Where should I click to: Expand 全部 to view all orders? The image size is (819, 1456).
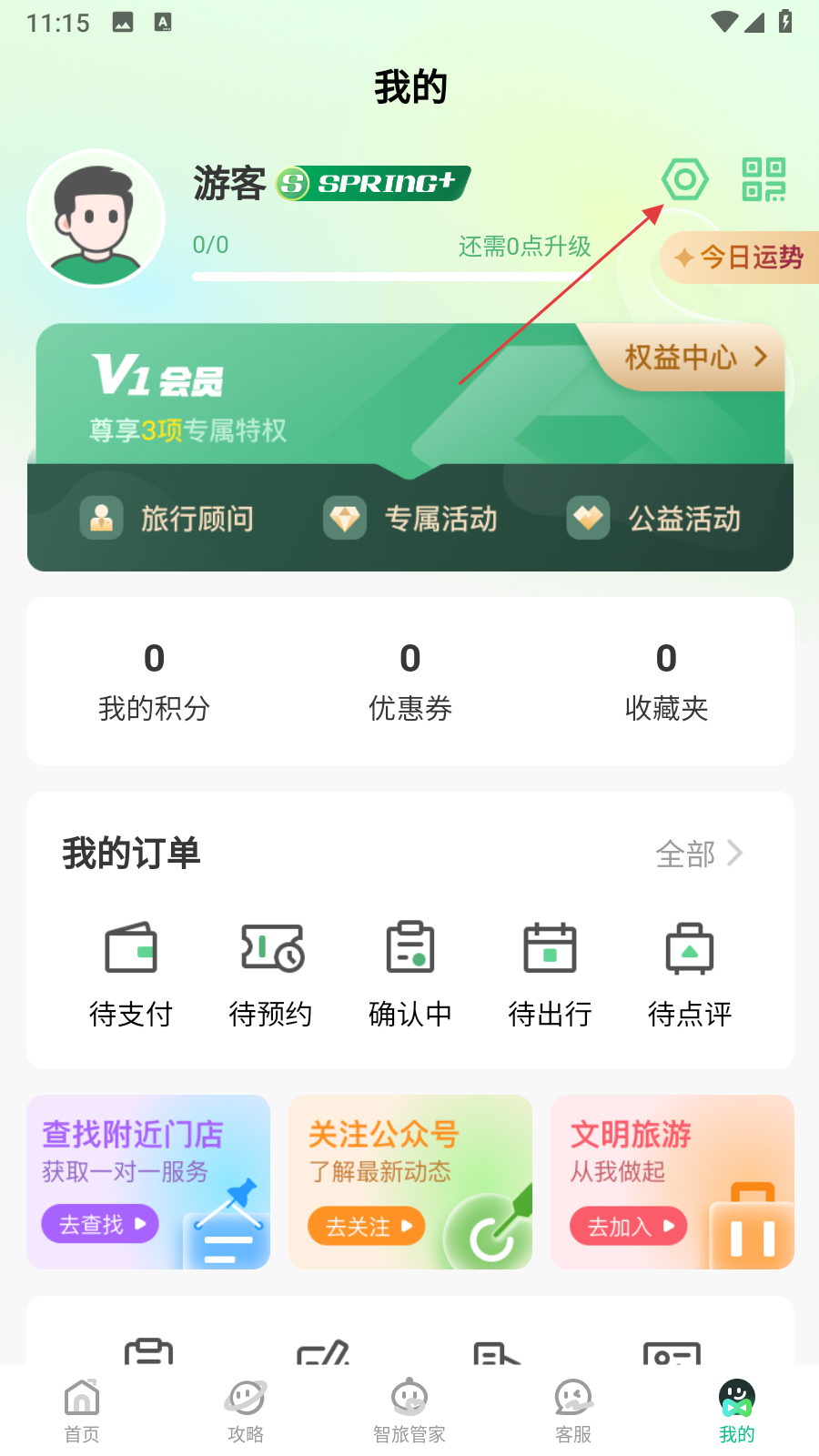click(x=699, y=854)
